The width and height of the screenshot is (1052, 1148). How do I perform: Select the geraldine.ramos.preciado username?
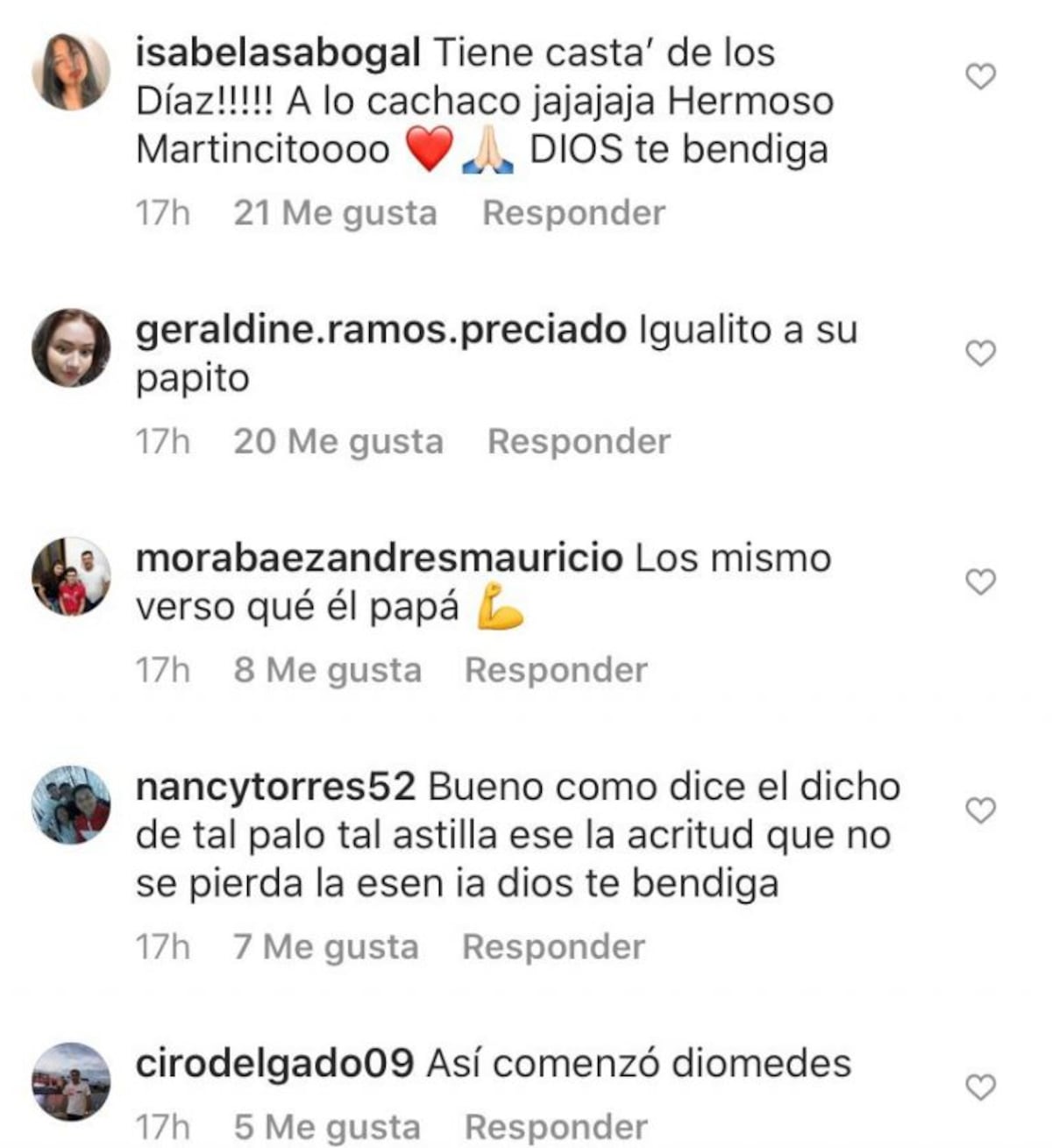pyautogui.click(x=377, y=332)
